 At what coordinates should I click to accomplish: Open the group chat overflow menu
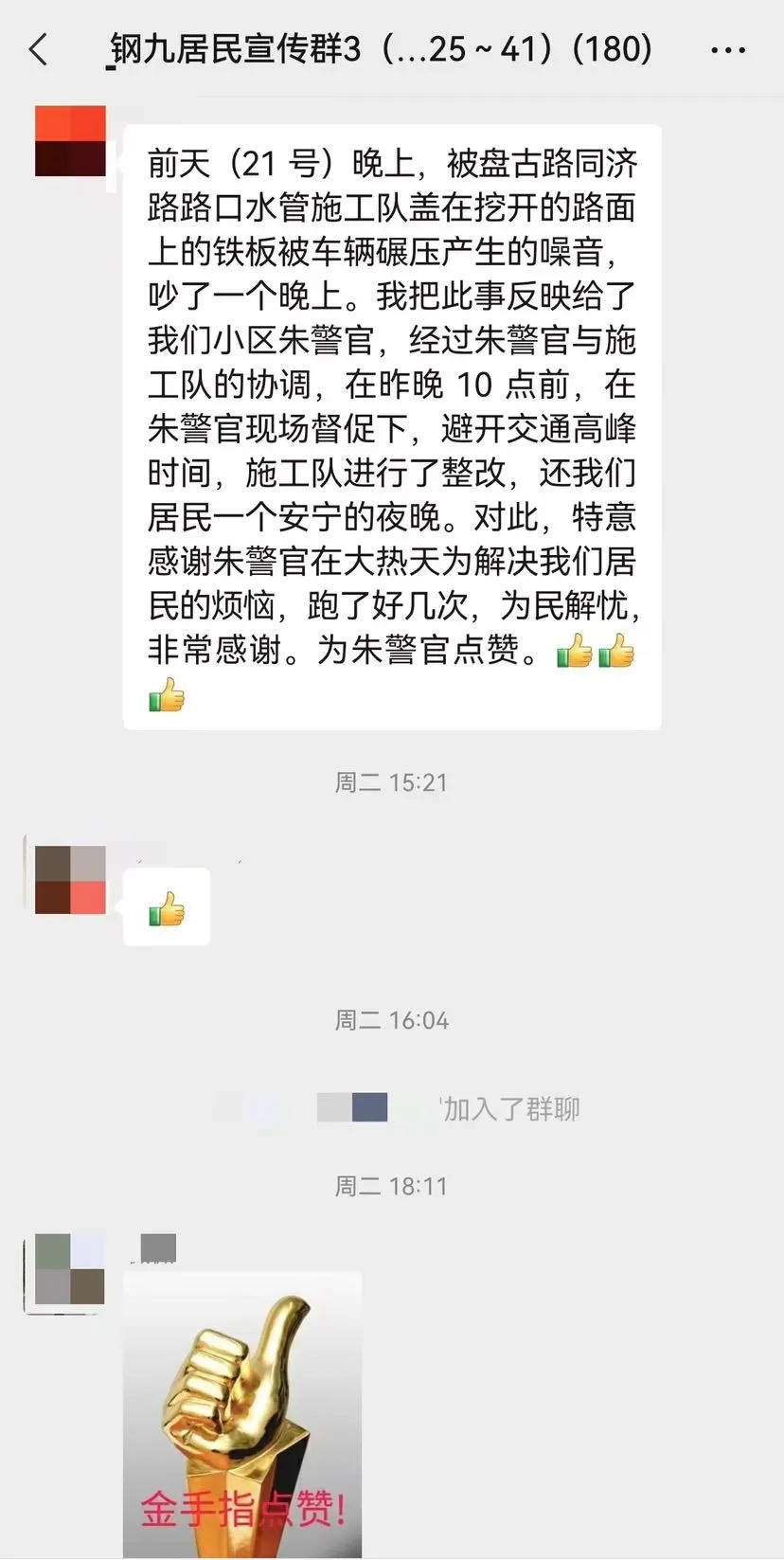click(x=727, y=50)
